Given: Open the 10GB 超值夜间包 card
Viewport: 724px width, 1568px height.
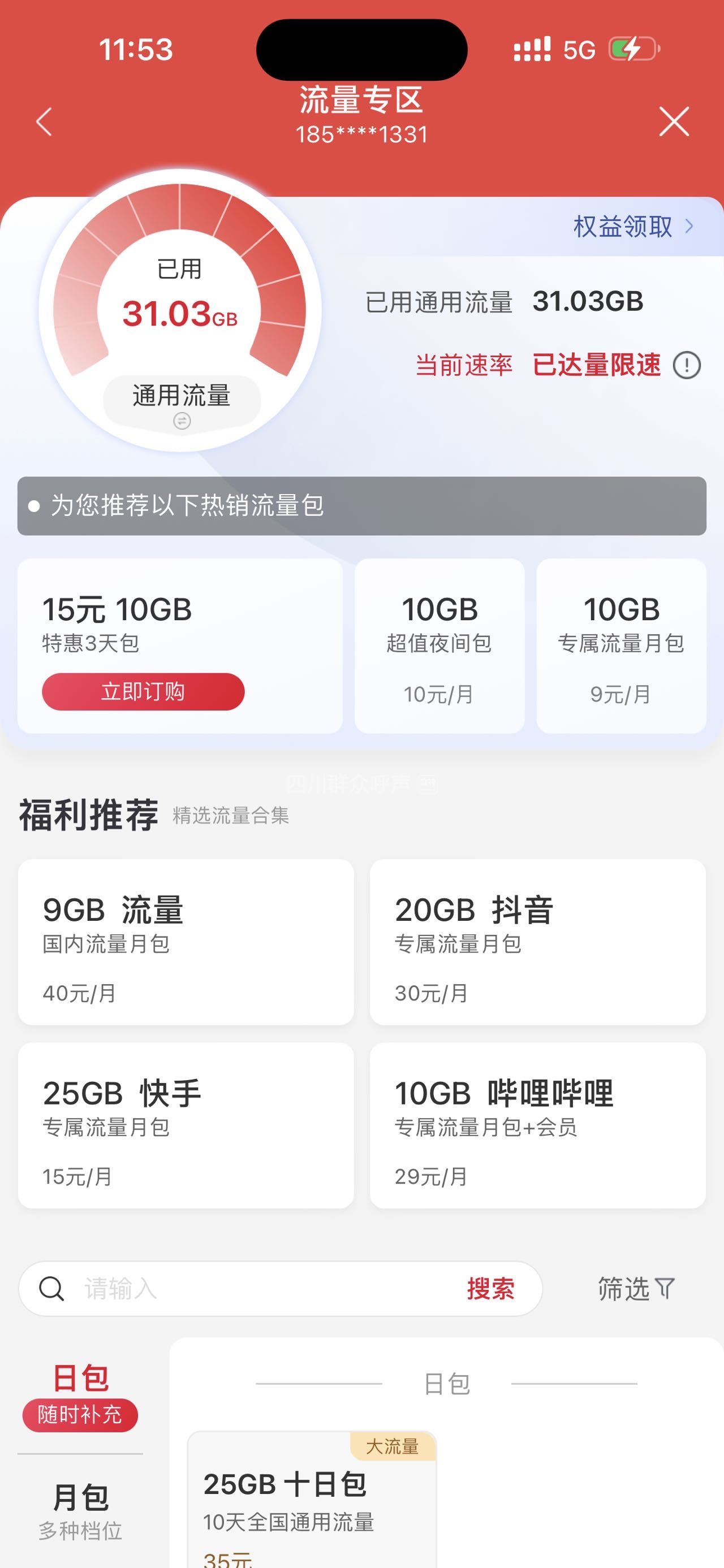Looking at the screenshot, I should point(439,646).
